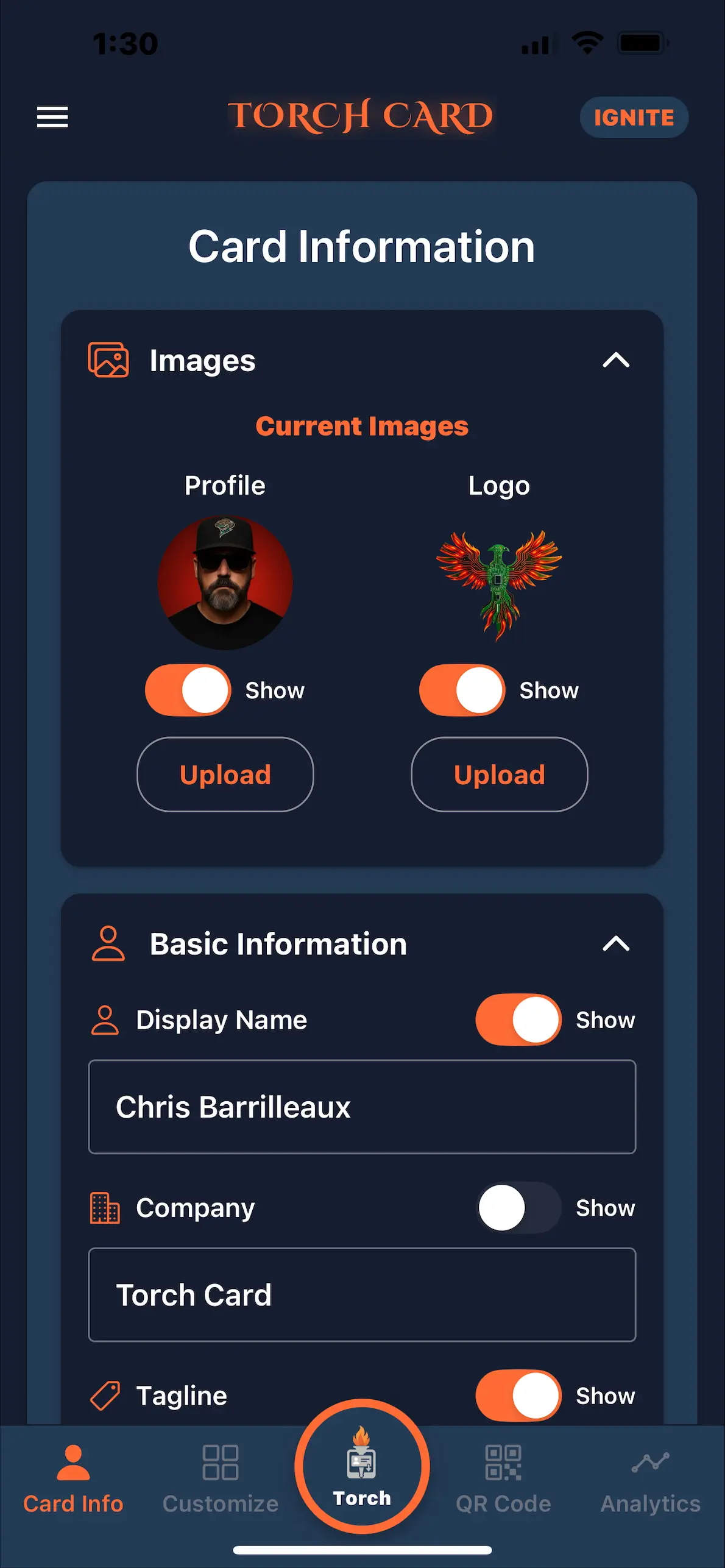The width and height of the screenshot is (725, 1568).
Task: Collapse the Basic Information section
Action: pyautogui.click(x=618, y=943)
